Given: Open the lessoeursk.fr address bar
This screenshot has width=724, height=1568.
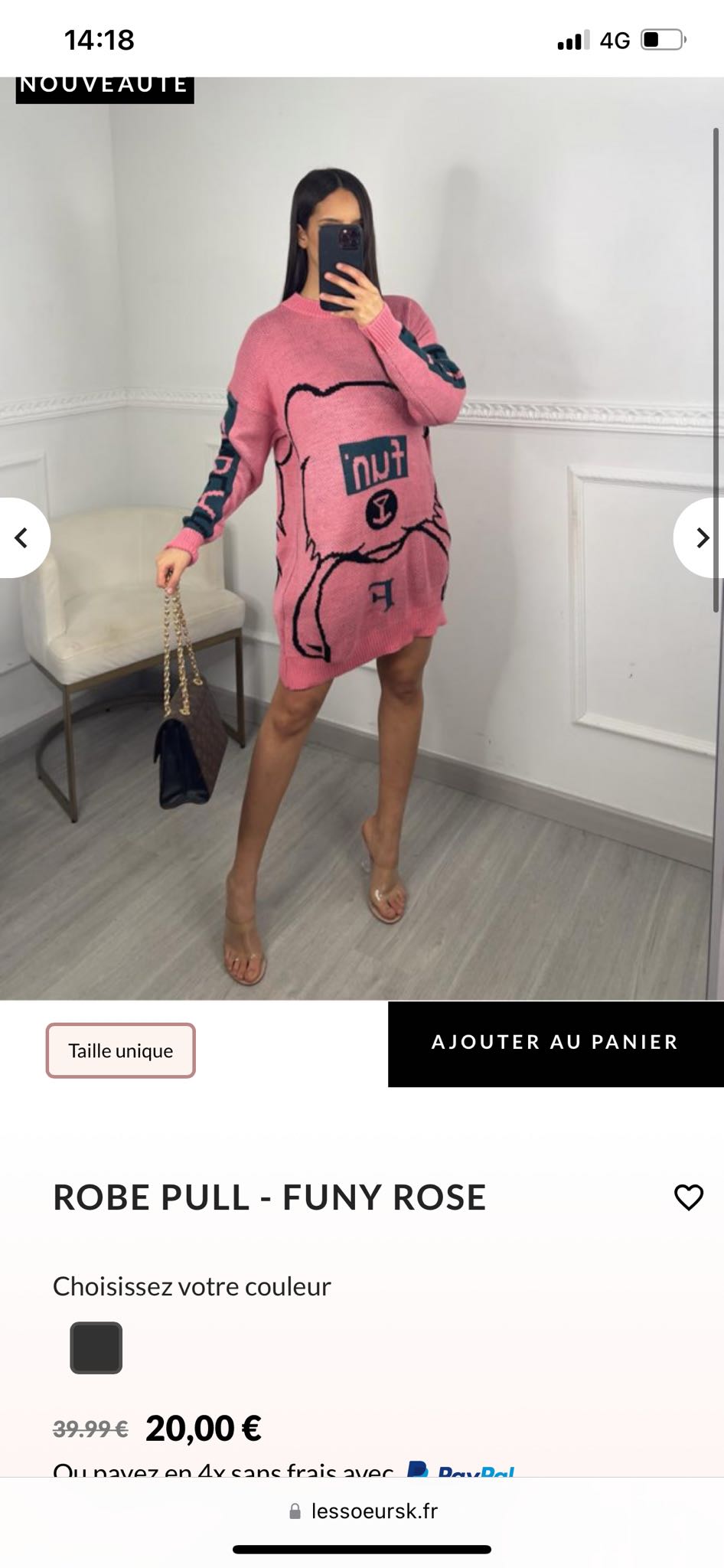Looking at the screenshot, I should (363, 1511).
